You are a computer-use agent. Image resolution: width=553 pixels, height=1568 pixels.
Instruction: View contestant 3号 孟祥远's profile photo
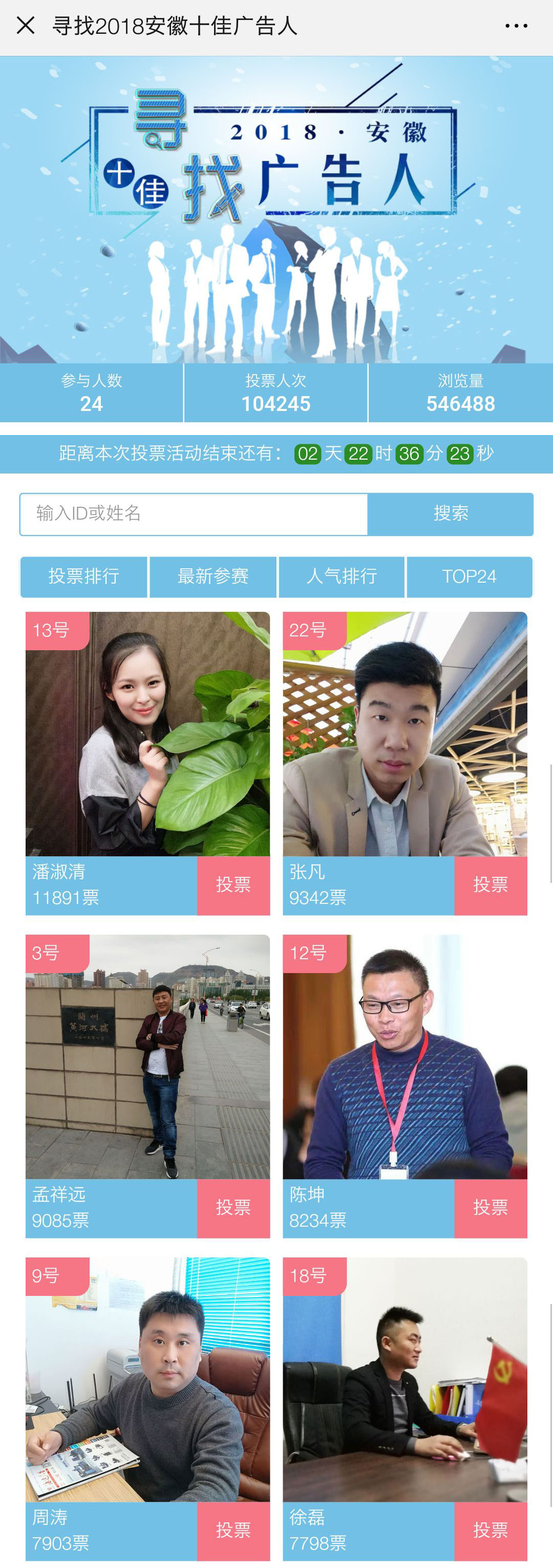click(x=148, y=1057)
